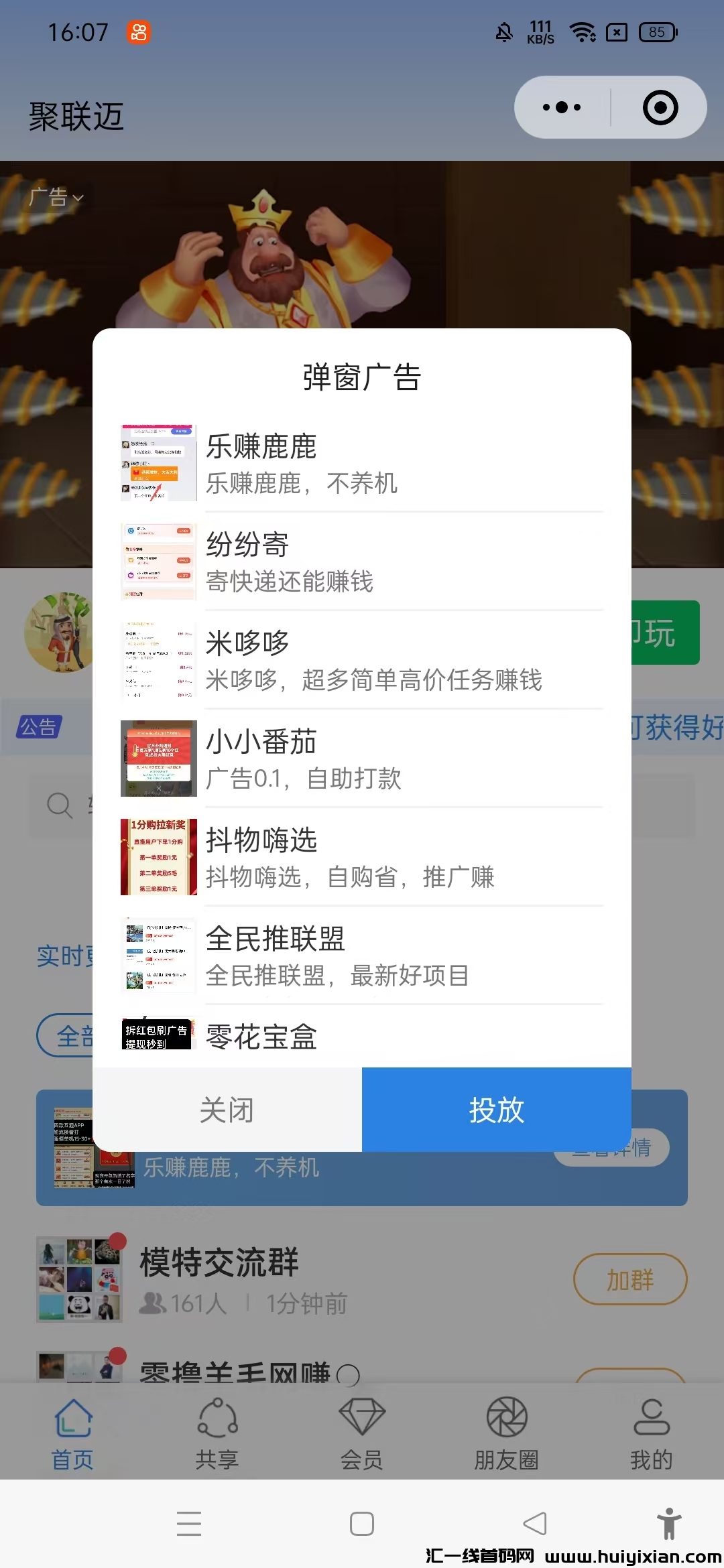Screen dimensions: 724x1568
Task: Expand the 广告 dropdown chevron on banner
Action: coord(78,198)
